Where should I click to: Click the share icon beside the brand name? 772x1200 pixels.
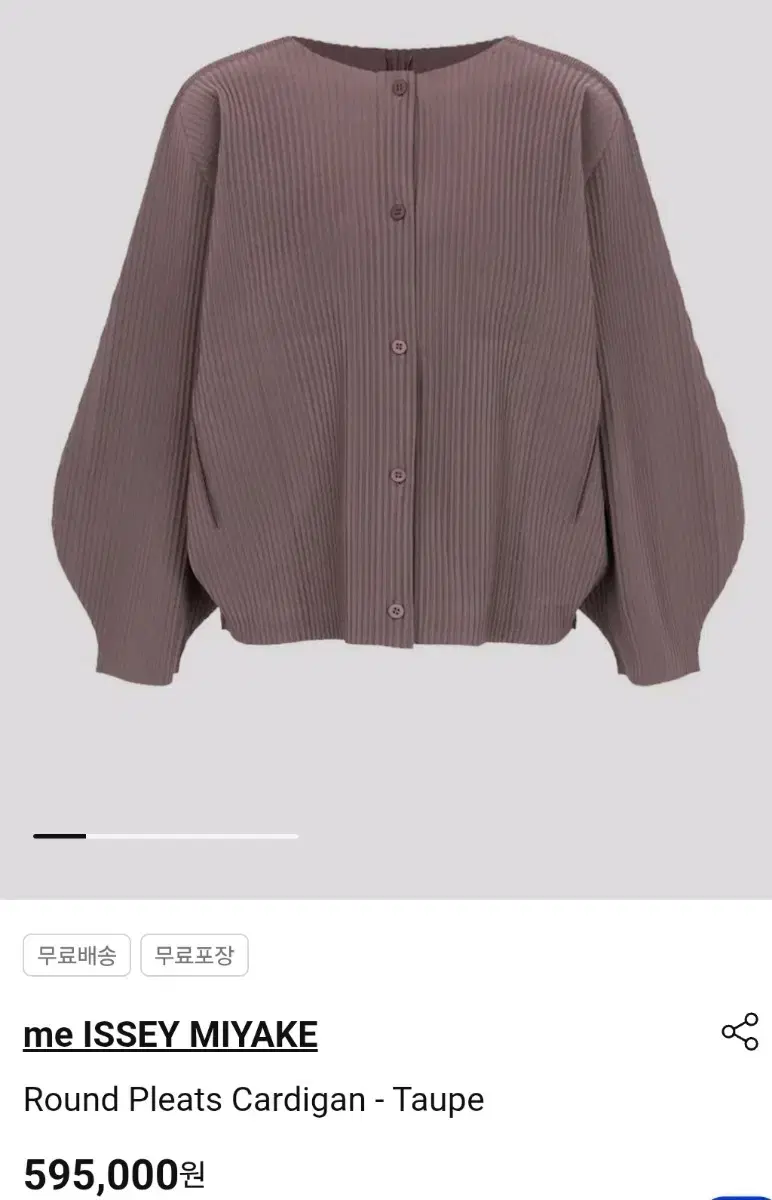click(x=742, y=1032)
